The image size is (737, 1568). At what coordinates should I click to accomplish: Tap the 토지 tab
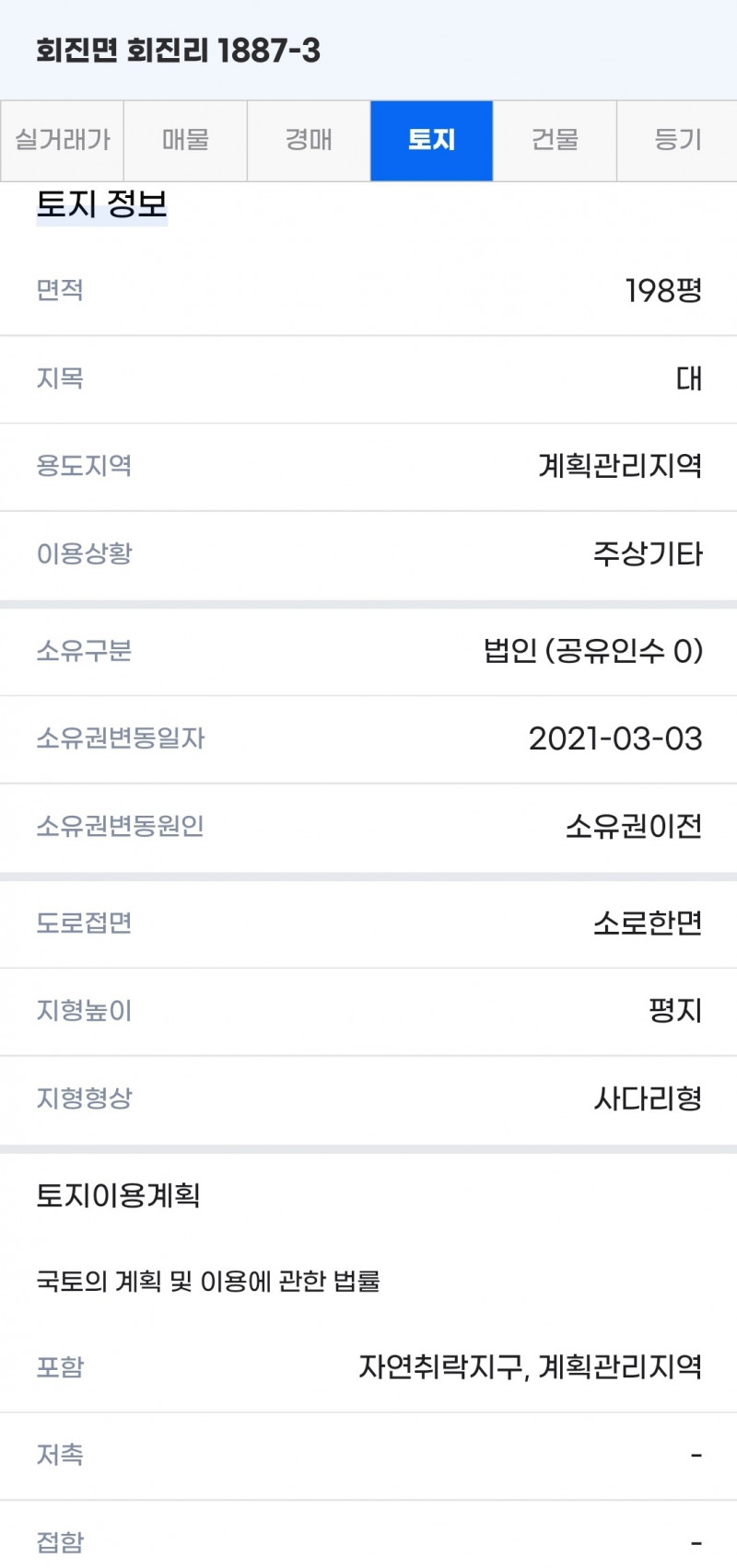click(x=431, y=140)
